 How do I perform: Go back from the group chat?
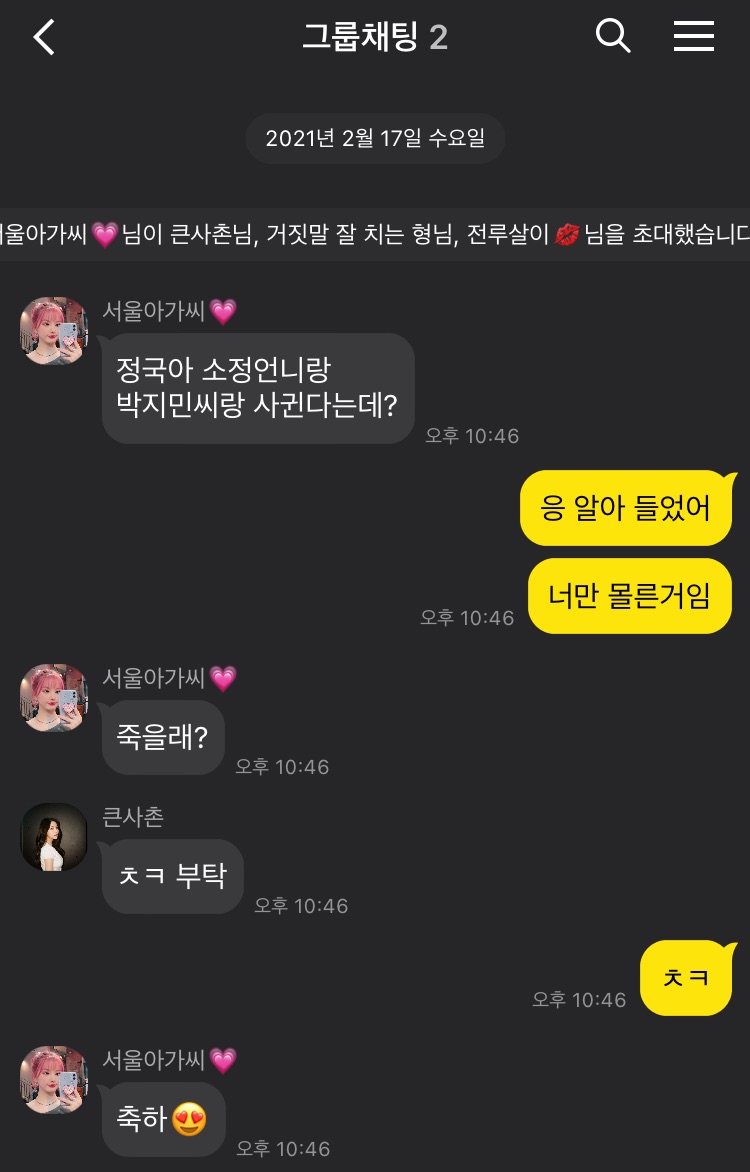[x=44, y=38]
